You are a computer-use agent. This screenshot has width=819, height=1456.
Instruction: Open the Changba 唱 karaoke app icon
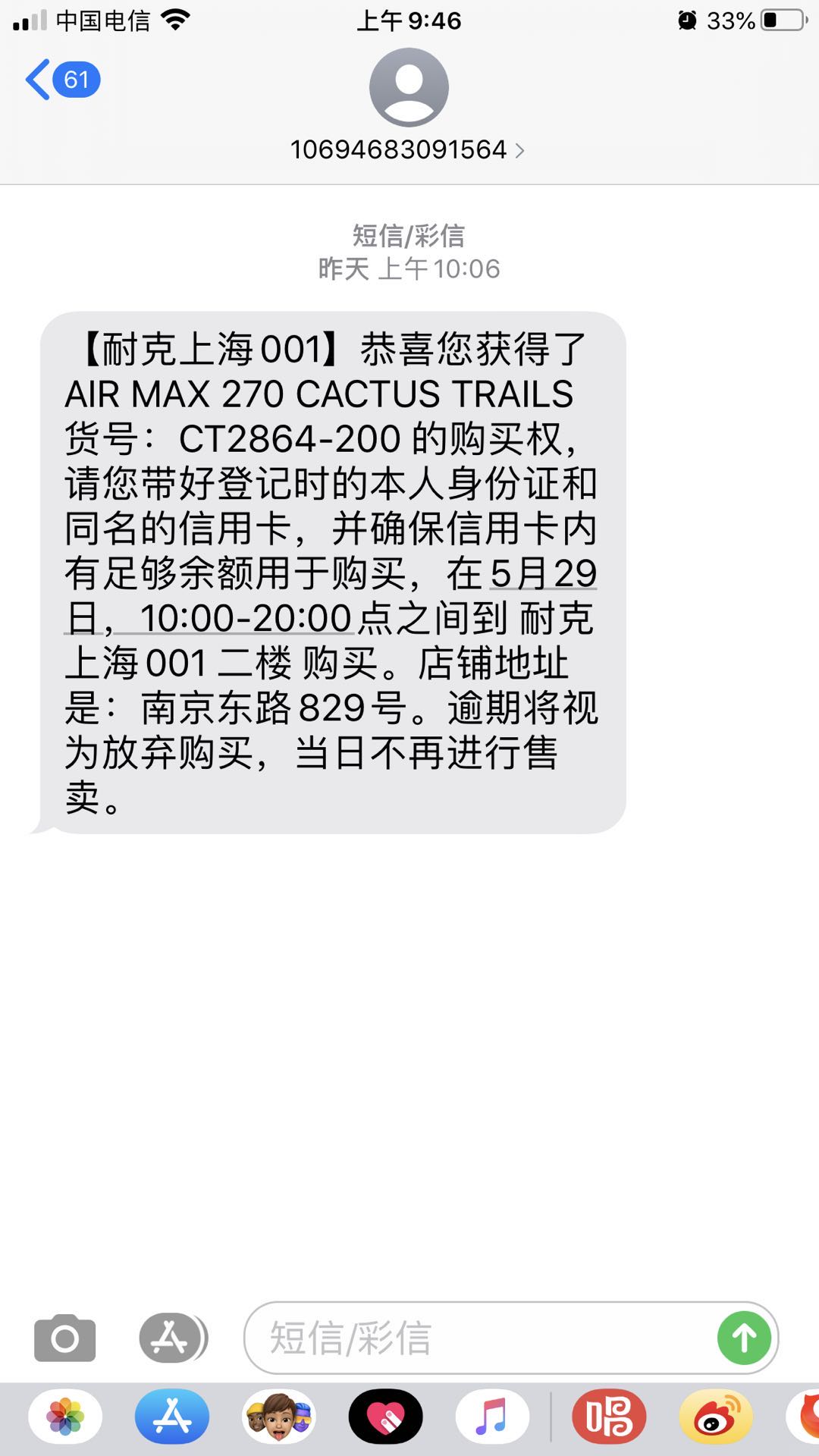tap(611, 1415)
